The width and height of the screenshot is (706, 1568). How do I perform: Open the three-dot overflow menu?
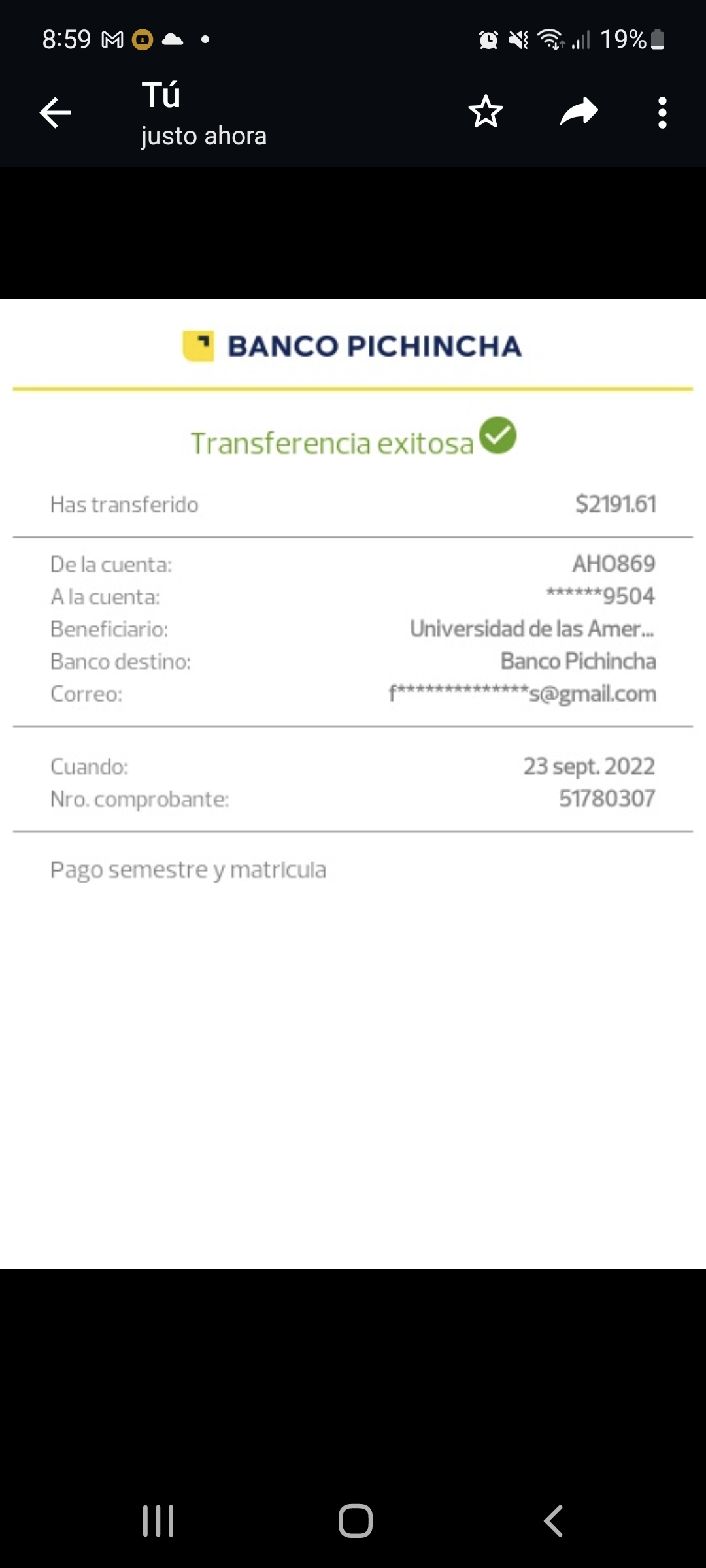[662, 113]
